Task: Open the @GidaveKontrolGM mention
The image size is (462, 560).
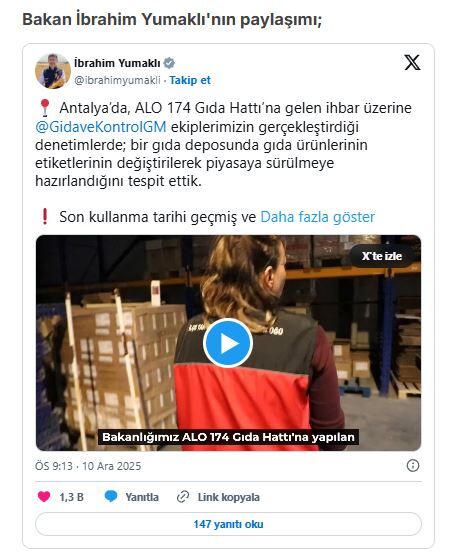Action: pos(101,127)
